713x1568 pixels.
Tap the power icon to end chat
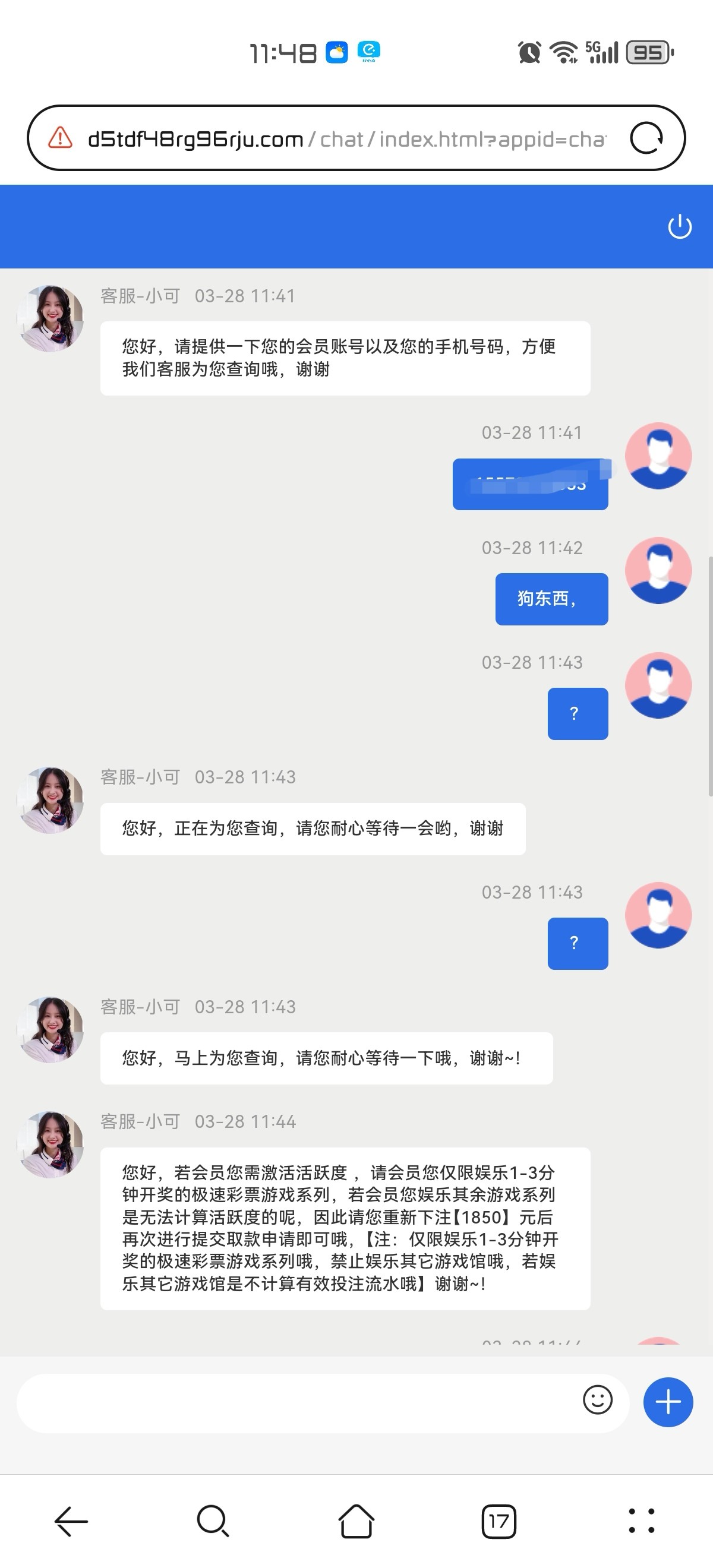(x=680, y=227)
